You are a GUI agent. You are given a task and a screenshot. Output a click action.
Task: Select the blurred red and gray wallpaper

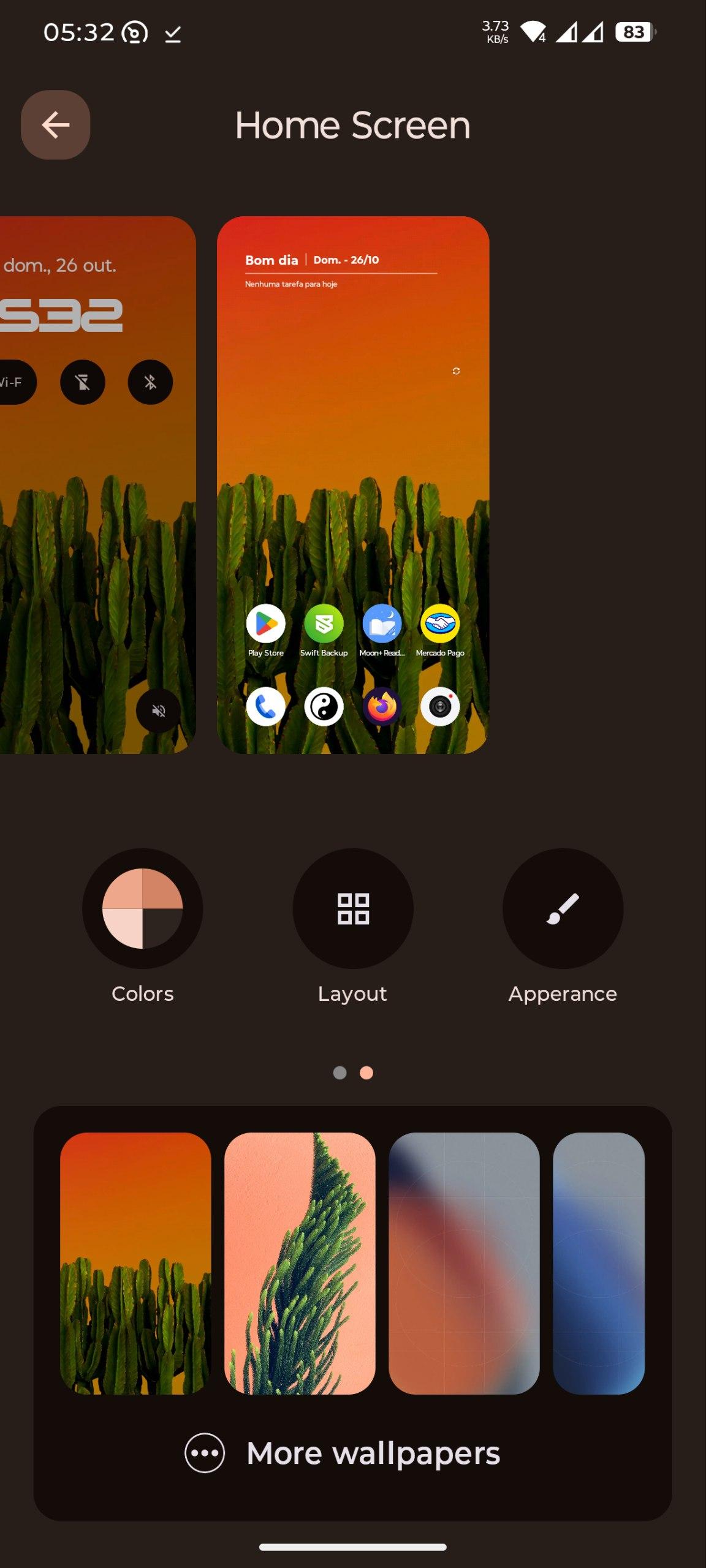coord(464,1263)
